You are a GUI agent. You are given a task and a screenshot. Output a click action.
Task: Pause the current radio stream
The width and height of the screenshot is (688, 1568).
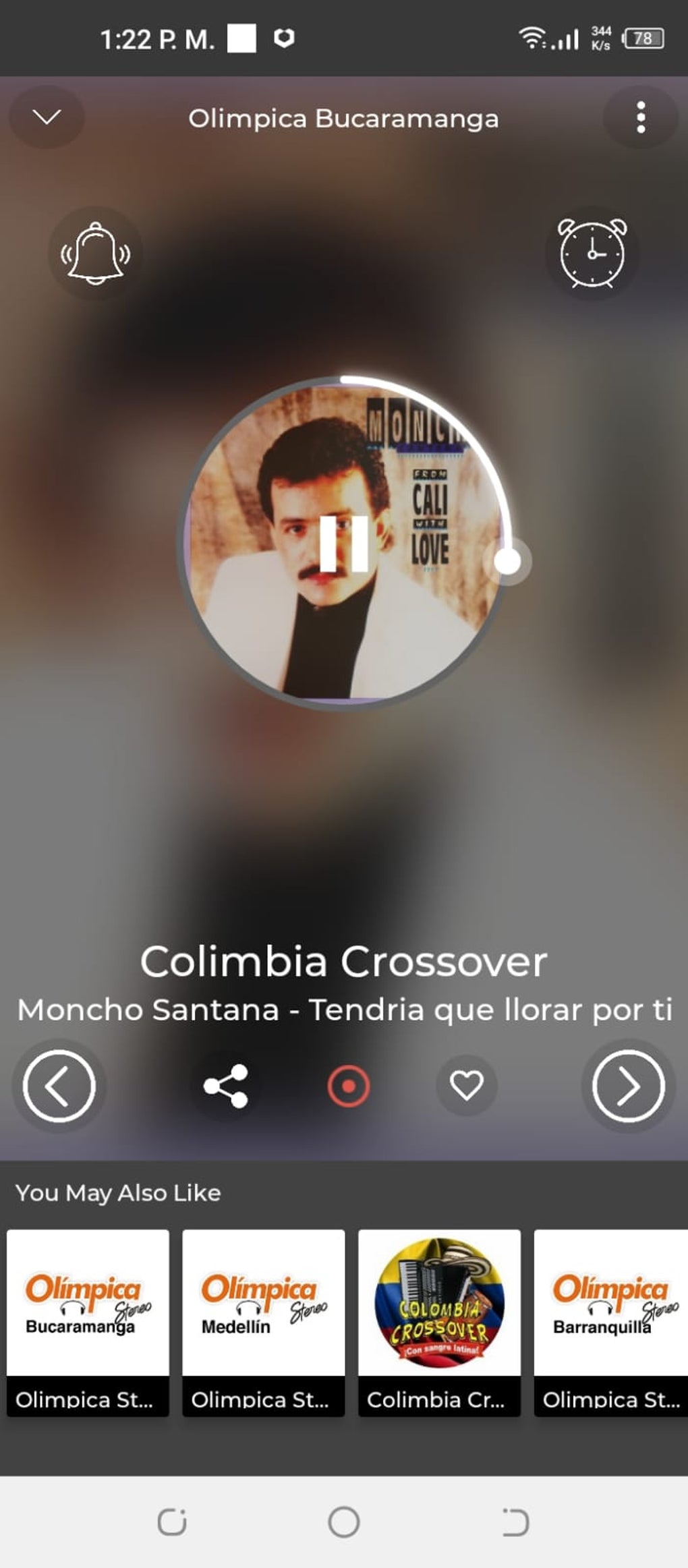click(x=344, y=544)
